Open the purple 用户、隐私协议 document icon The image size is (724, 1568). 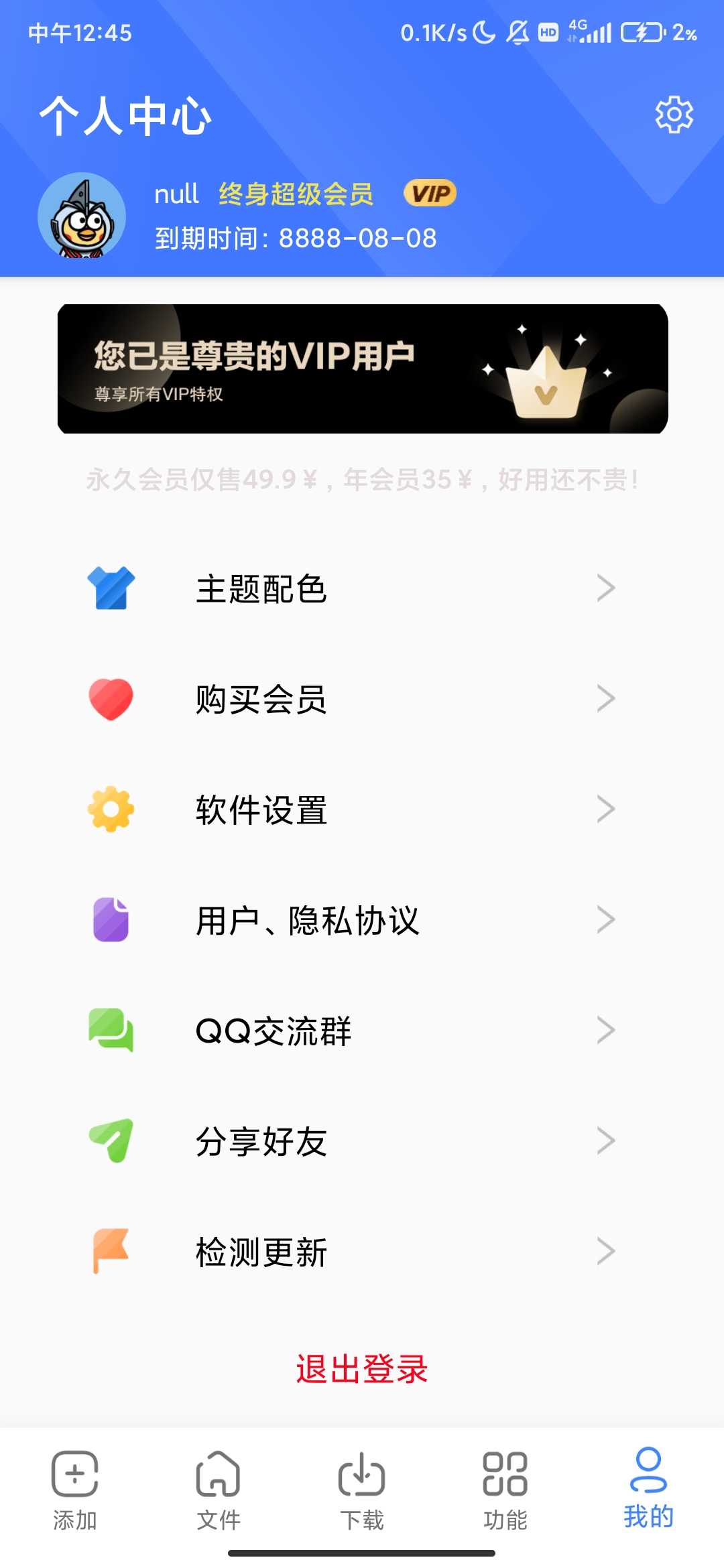point(111,920)
